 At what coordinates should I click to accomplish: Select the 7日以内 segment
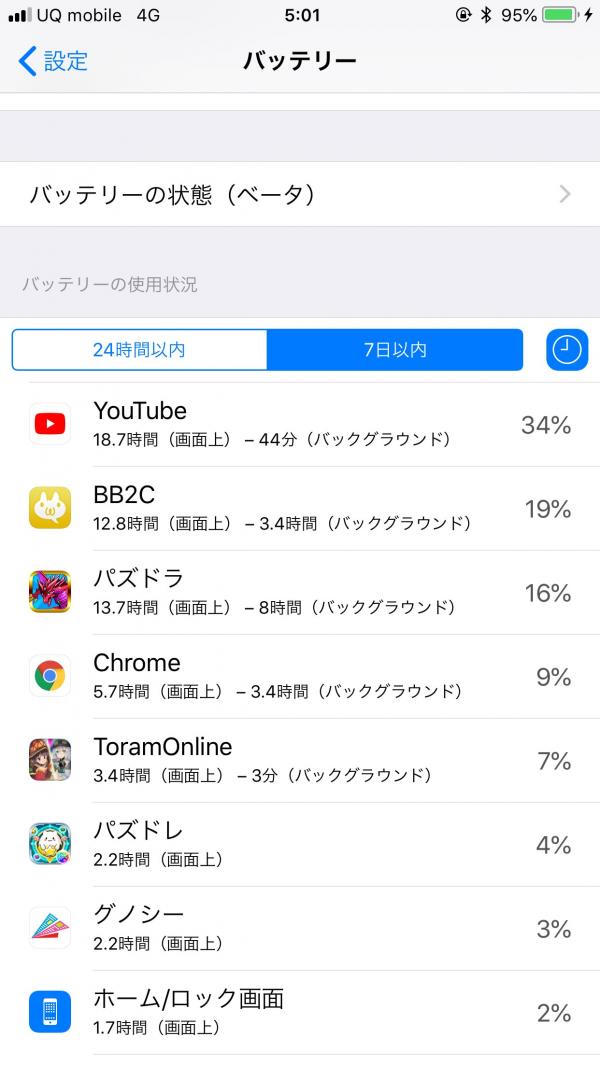click(x=395, y=350)
